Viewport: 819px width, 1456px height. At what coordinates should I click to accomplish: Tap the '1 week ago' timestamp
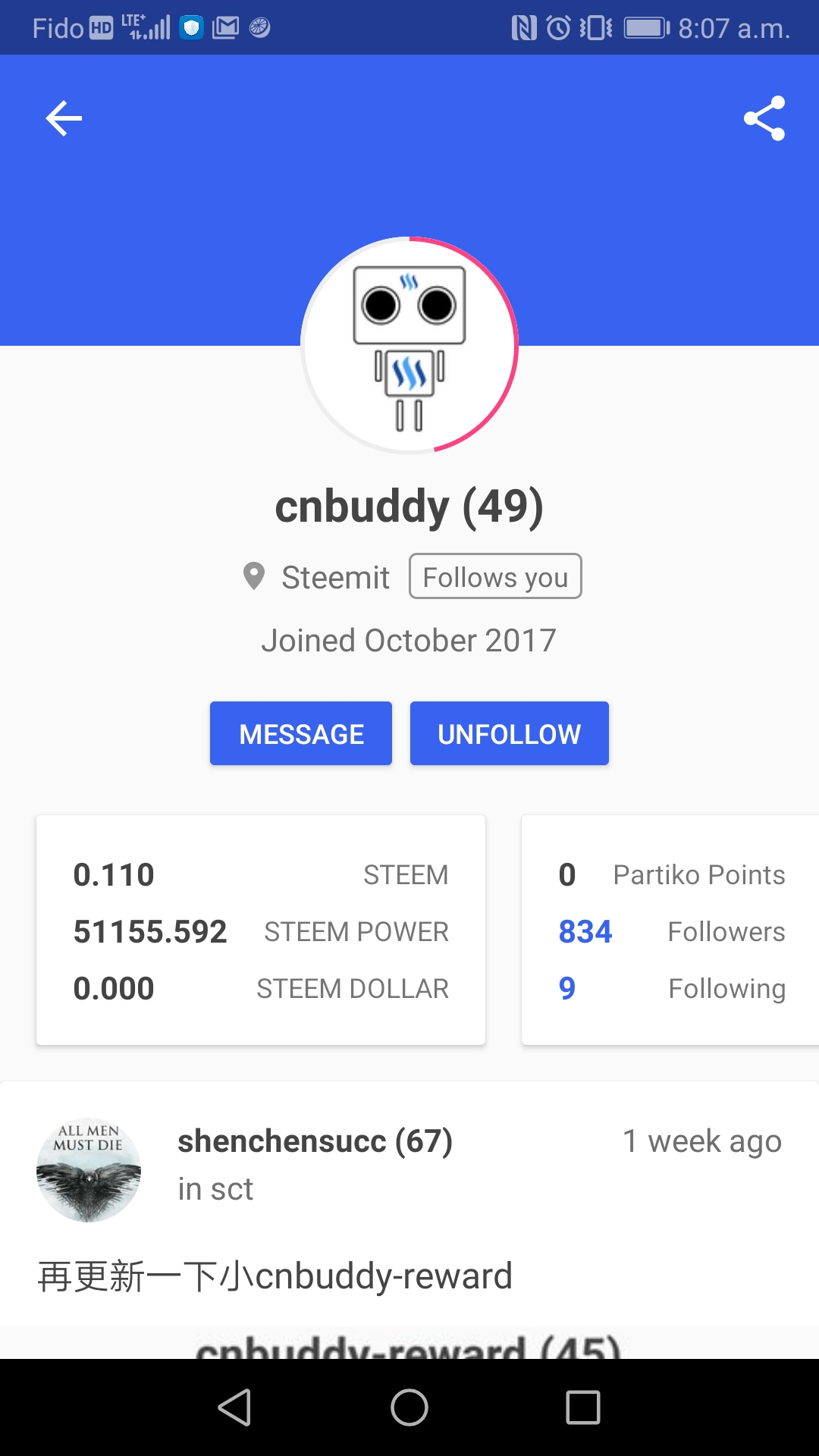tap(701, 1141)
